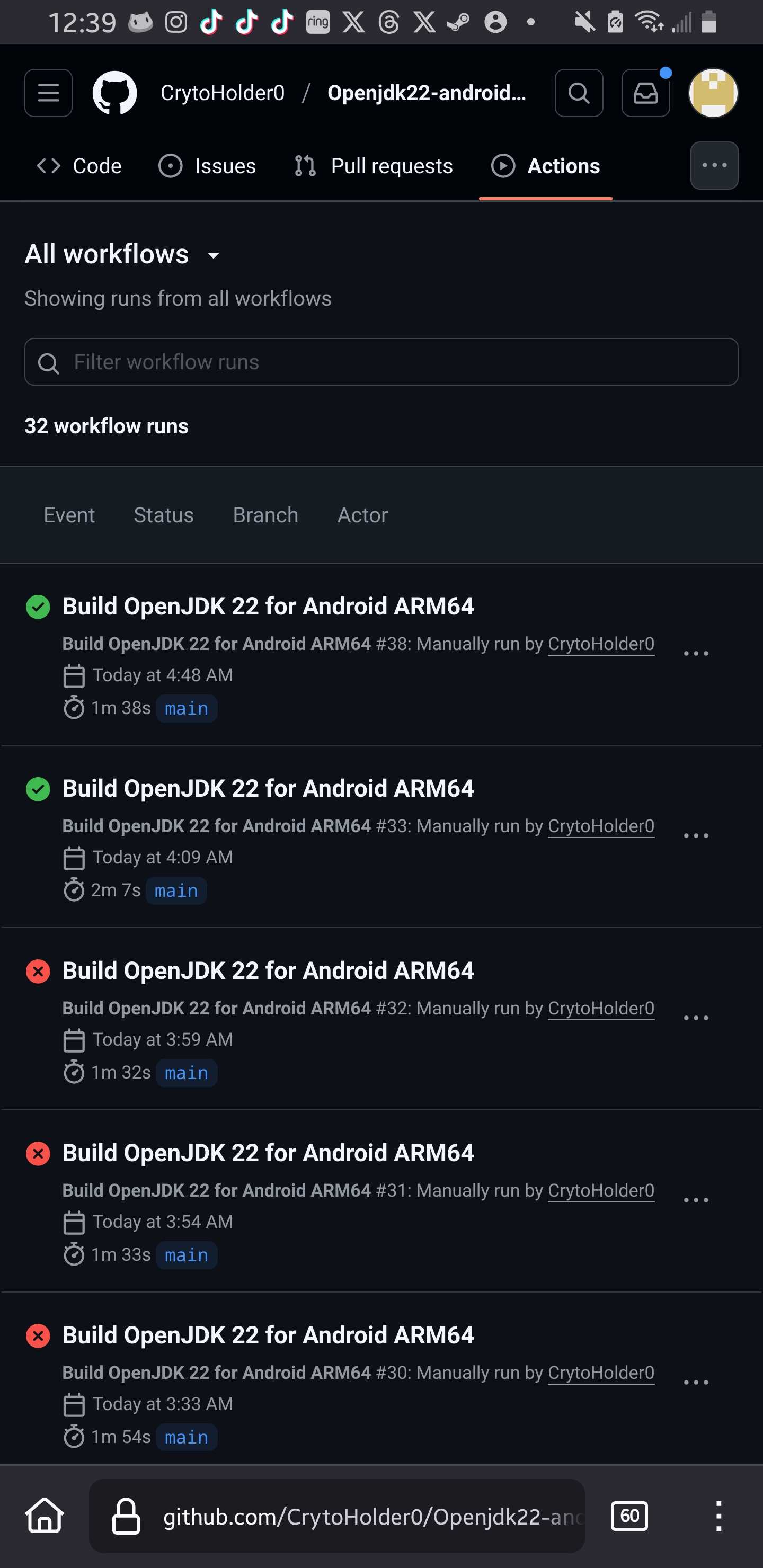The height and width of the screenshot is (1568, 763).
Task: Open options for run #33
Action: point(695,836)
